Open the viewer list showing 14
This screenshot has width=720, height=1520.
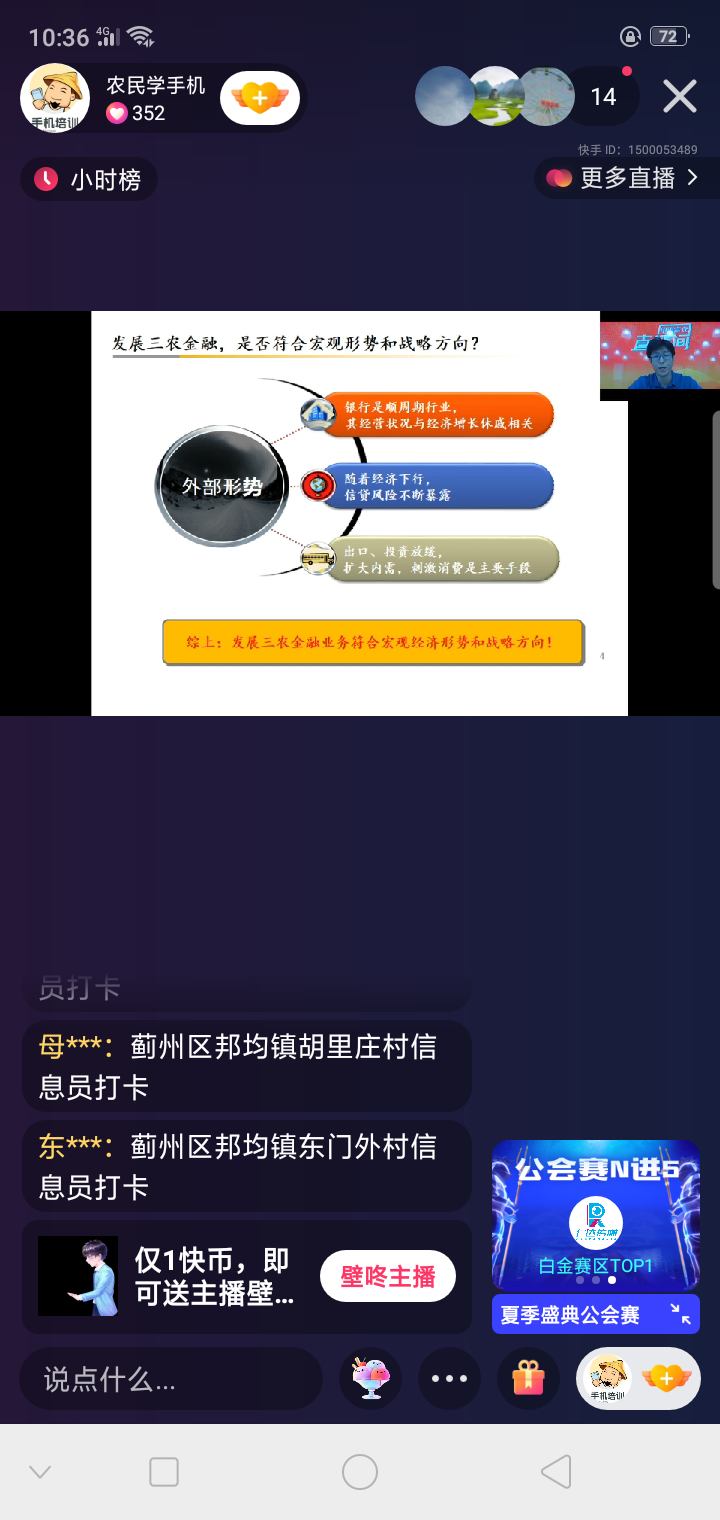pos(603,97)
